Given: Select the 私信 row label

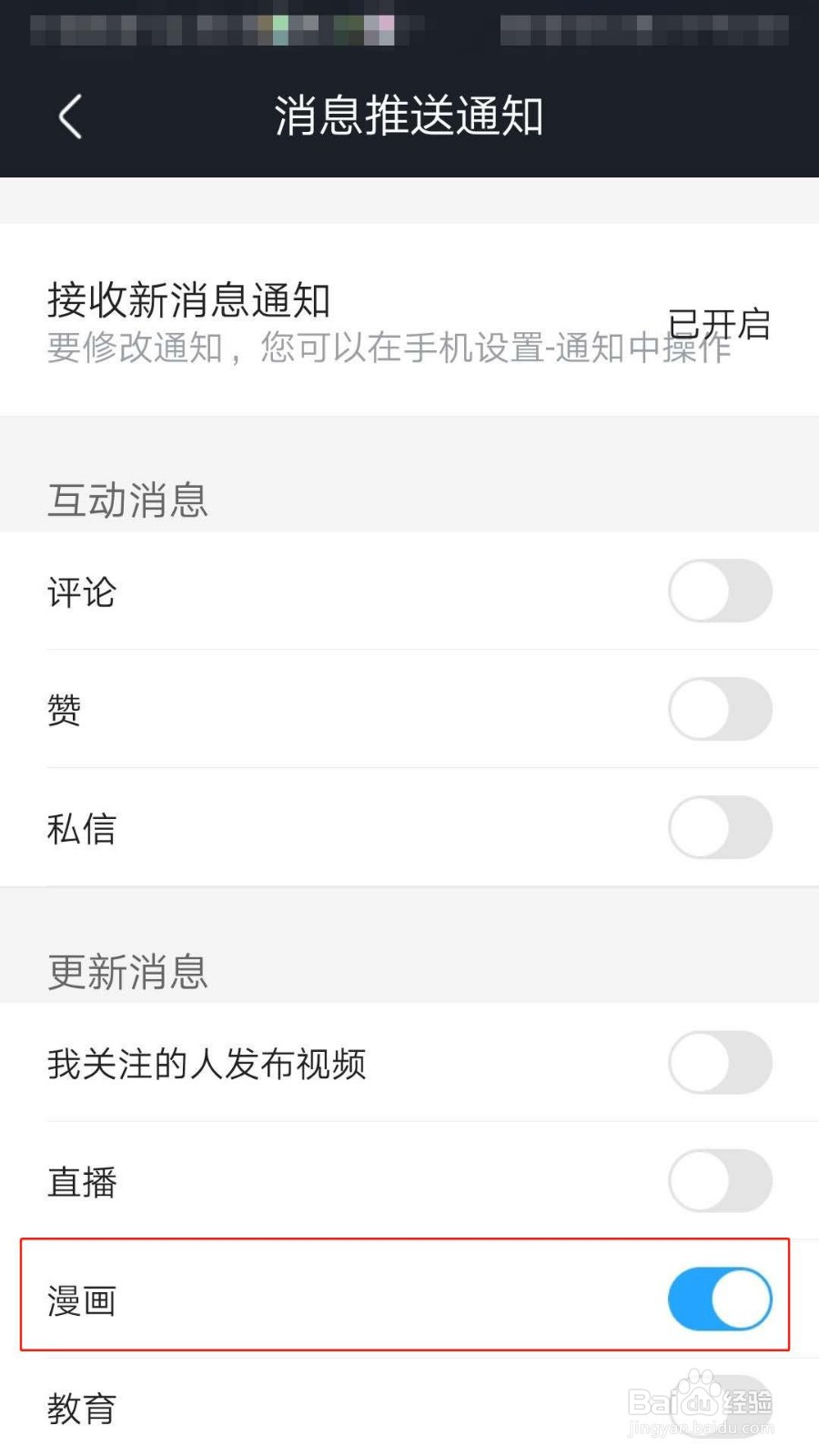Looking at the screenshot, I should pos(81,827).
